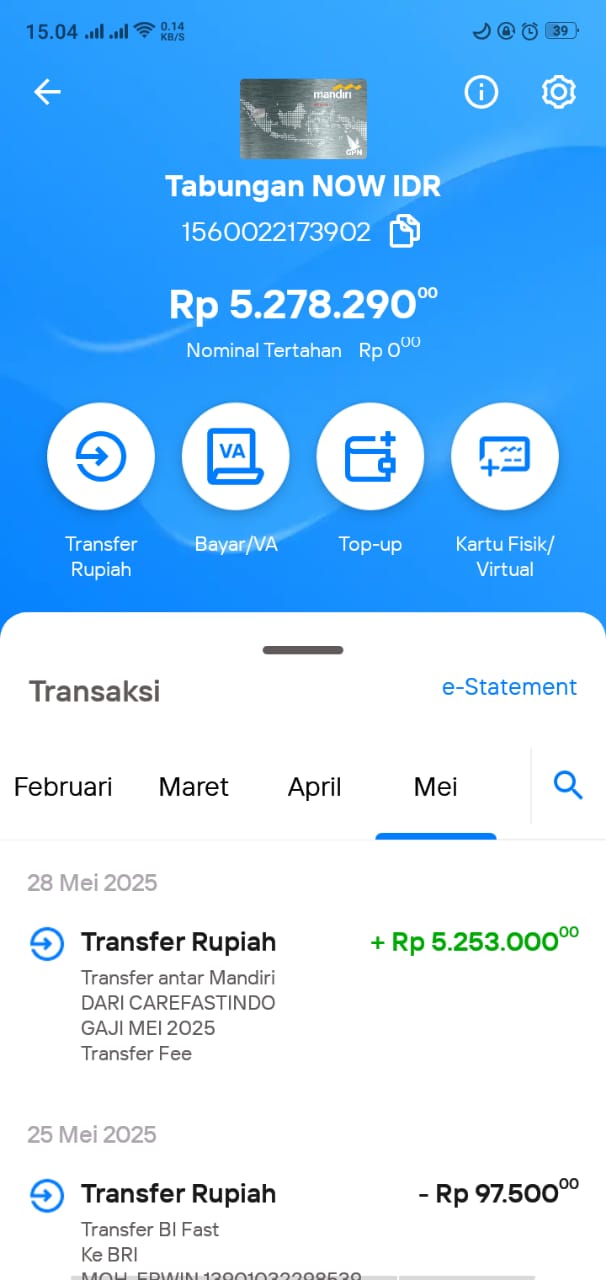Open Bayar/VA payment option
Viewport: 606px width, 1280px height.
point(236,457)
